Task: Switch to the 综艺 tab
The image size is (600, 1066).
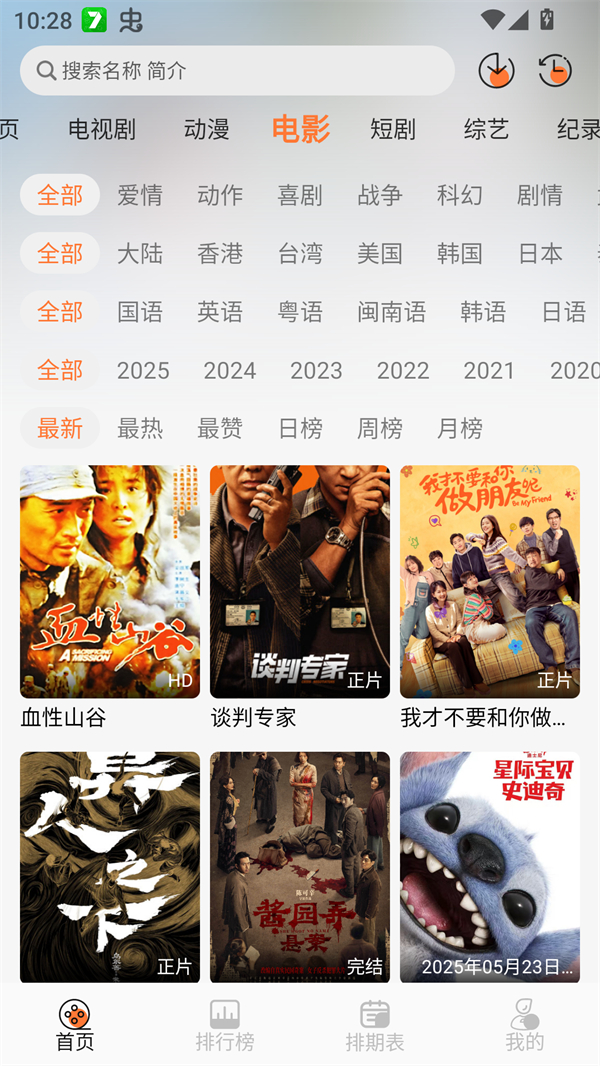Action: click(487, 129)
